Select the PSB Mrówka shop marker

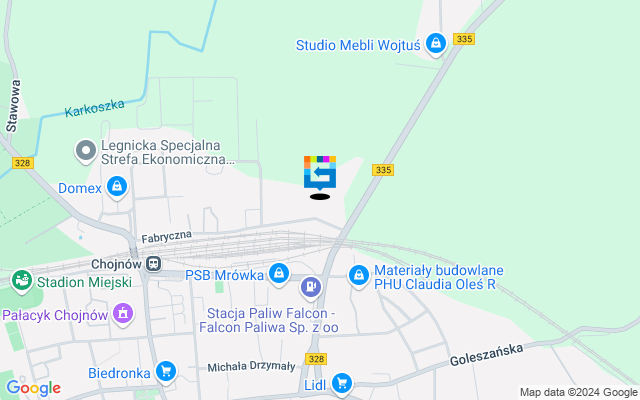(x=278, y=273)
